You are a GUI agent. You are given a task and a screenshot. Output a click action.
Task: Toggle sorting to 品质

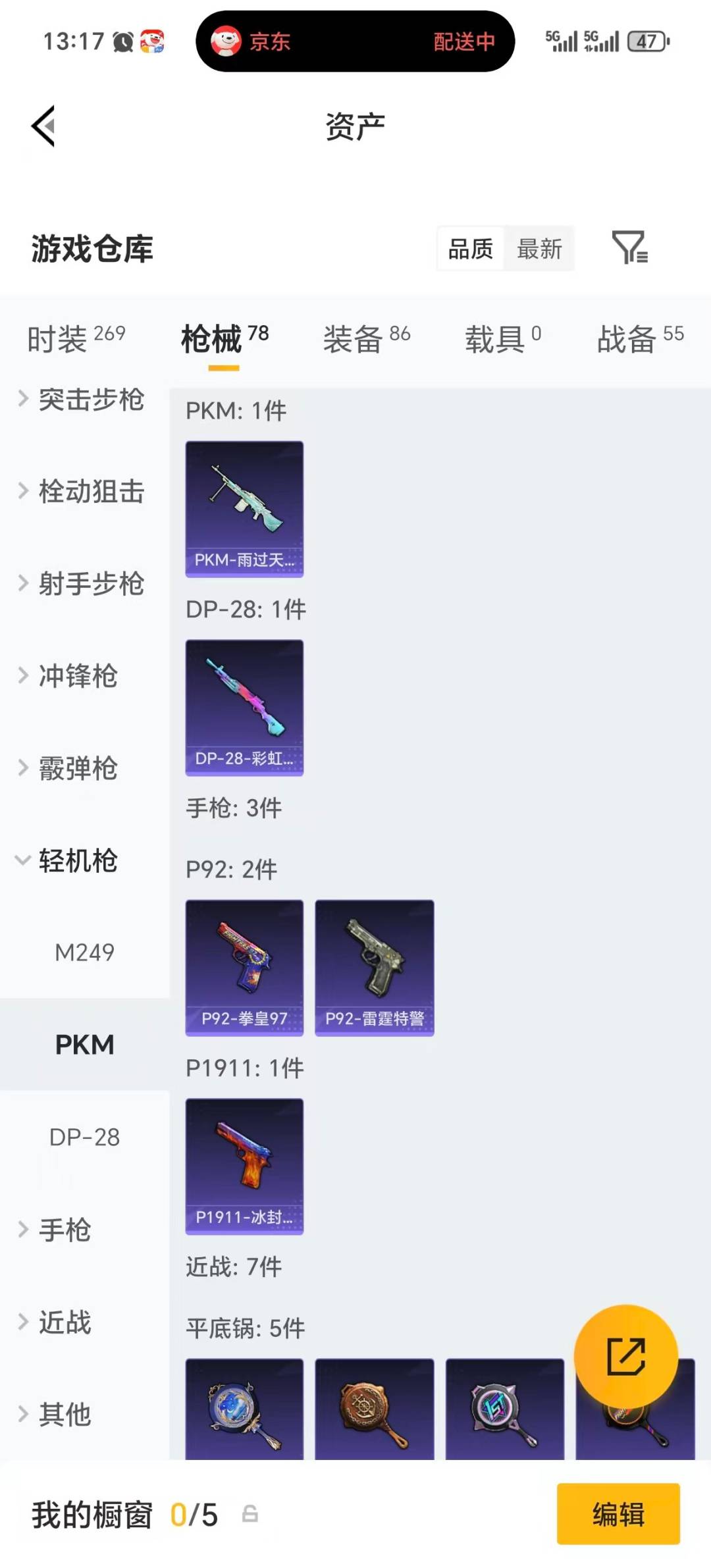[x=471, y=249]
